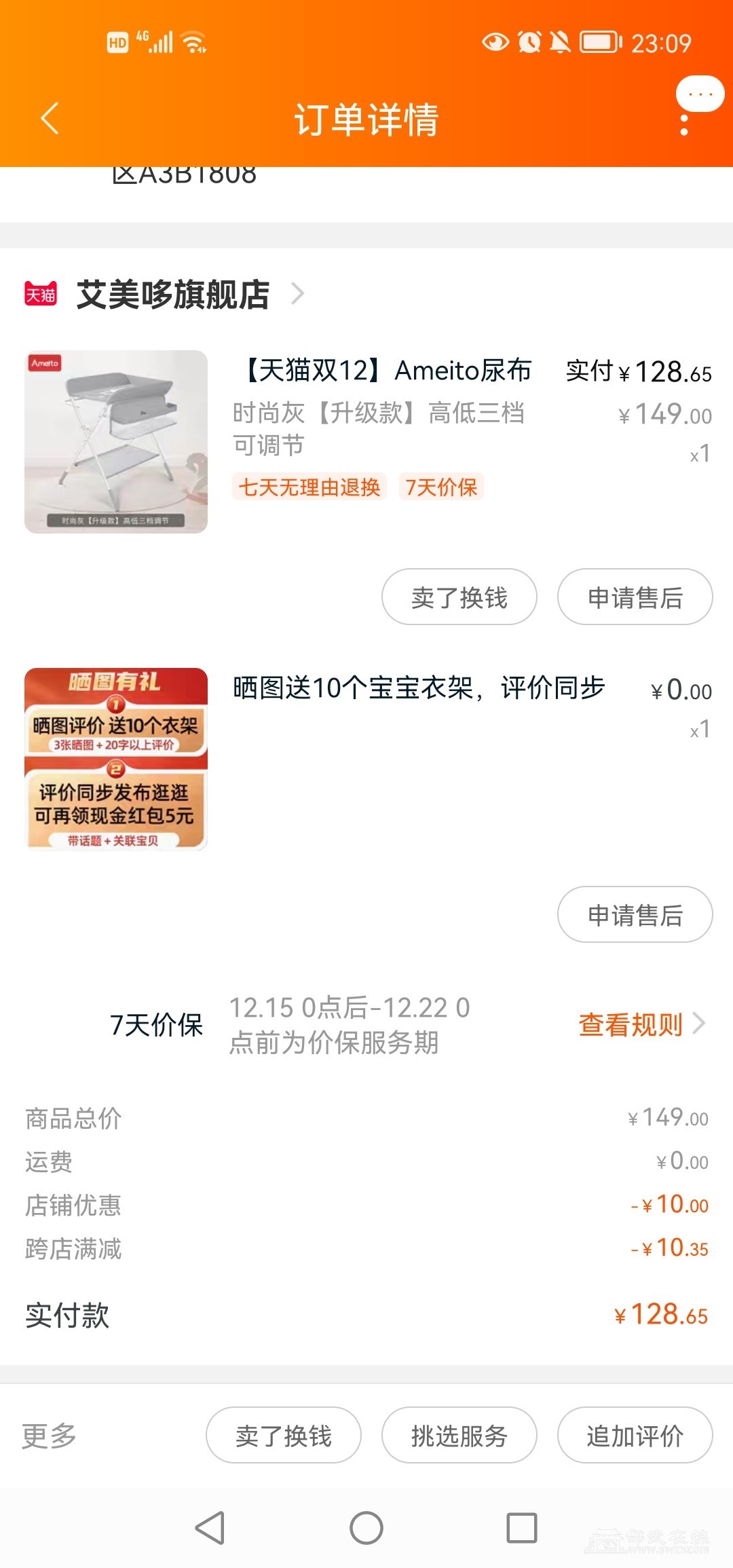Tap 卖了换钱 in the bottom action bar
The image size is (733, 1568).
(x=283, y=1436)
